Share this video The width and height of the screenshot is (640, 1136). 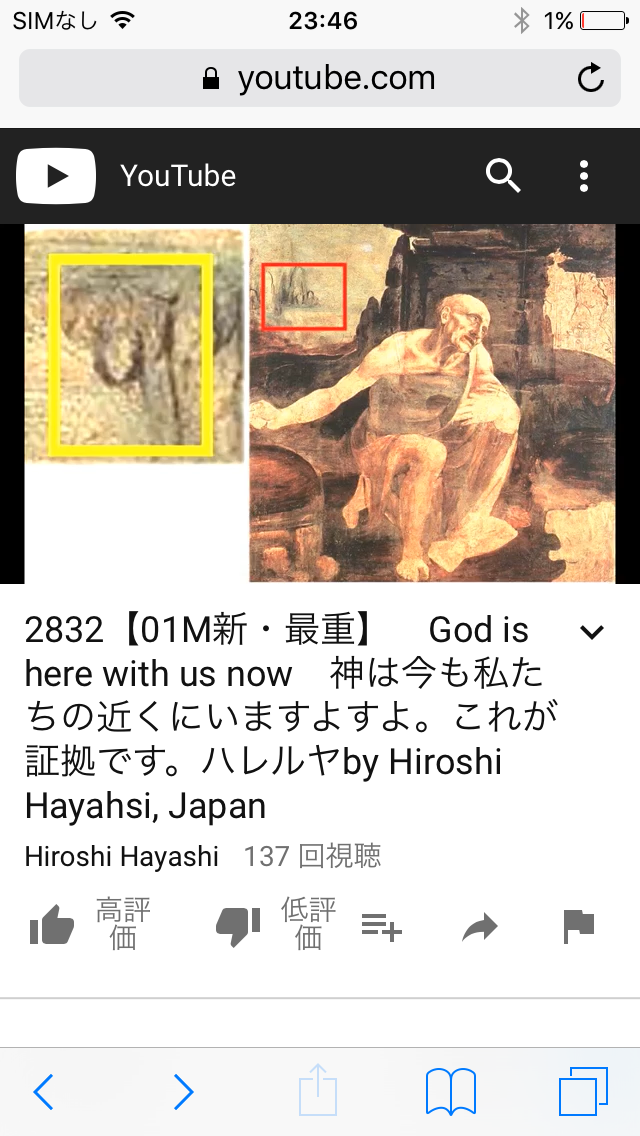(480, 929)
